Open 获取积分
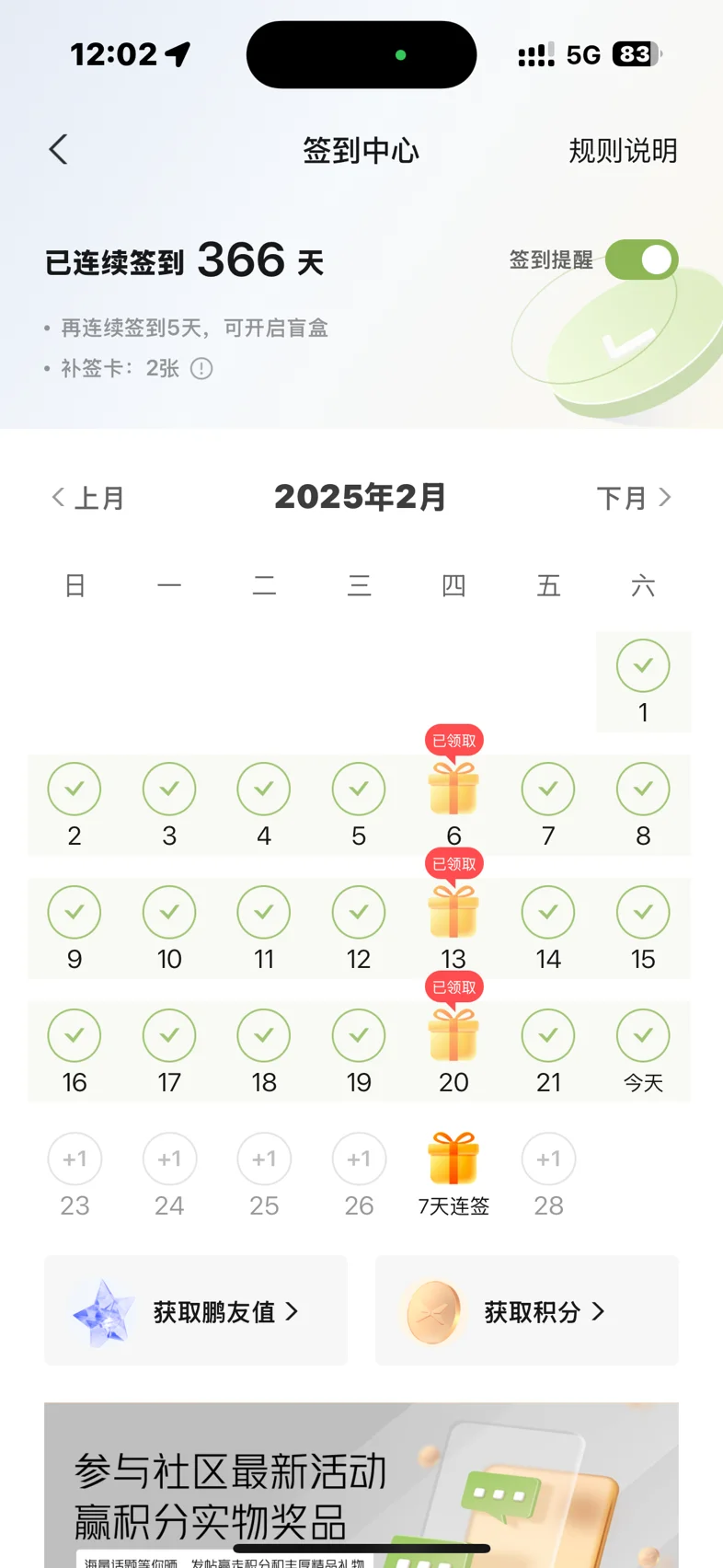Image resolution: width=723 pixels, height=1568 pixels. pos(527,1310)
